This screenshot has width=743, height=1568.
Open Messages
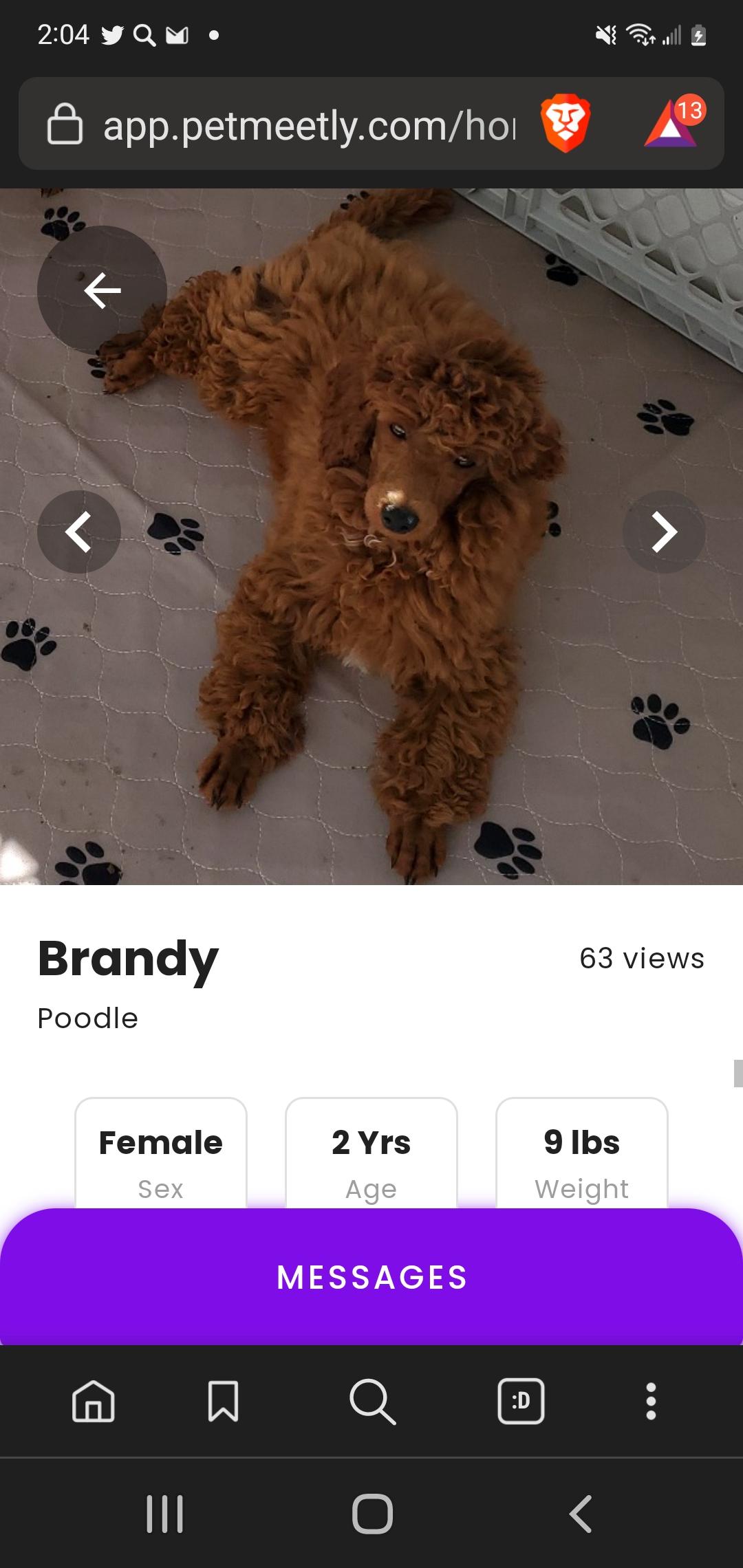point(371,1277)
